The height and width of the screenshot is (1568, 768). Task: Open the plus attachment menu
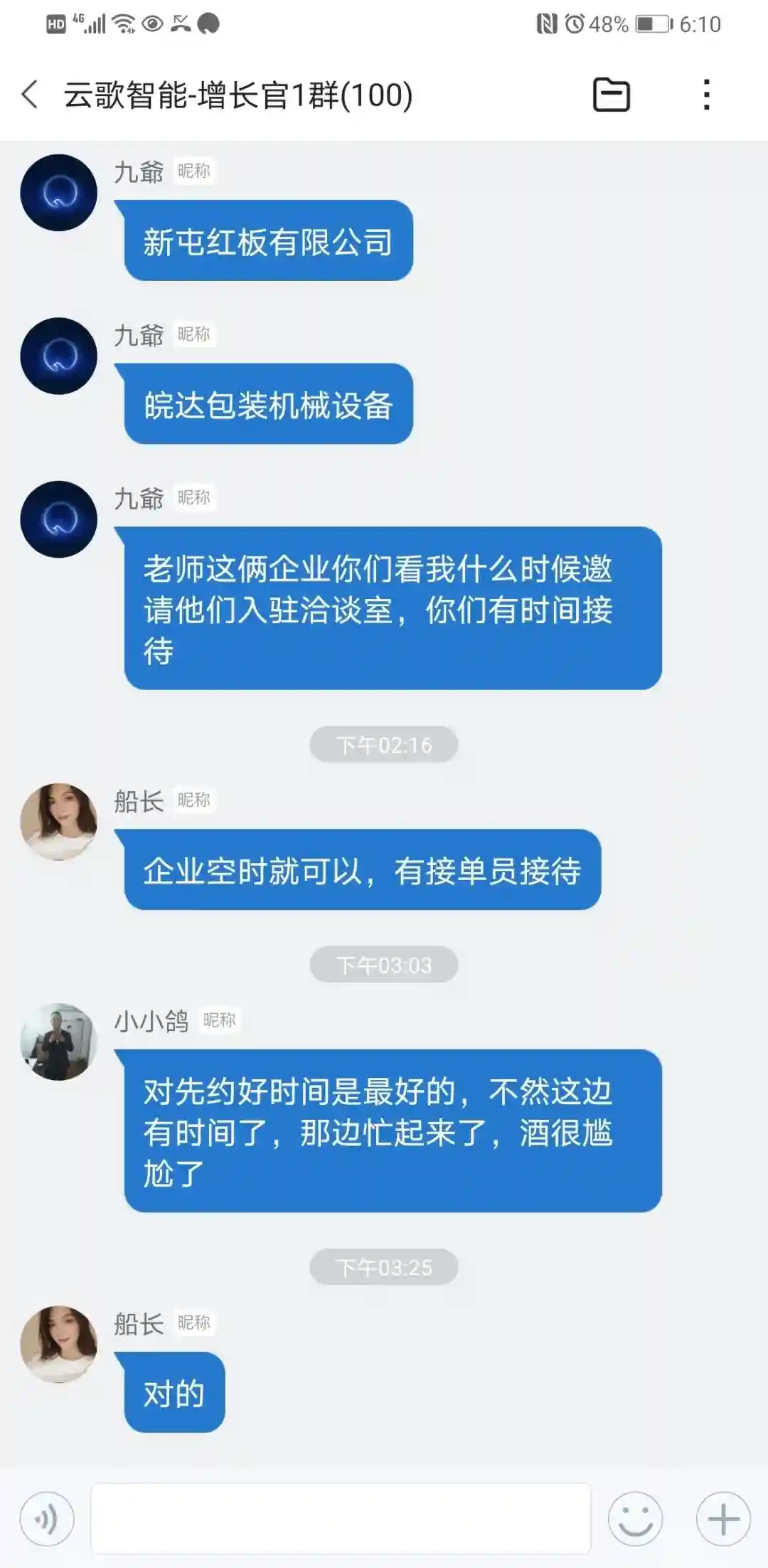[723, 1519]
